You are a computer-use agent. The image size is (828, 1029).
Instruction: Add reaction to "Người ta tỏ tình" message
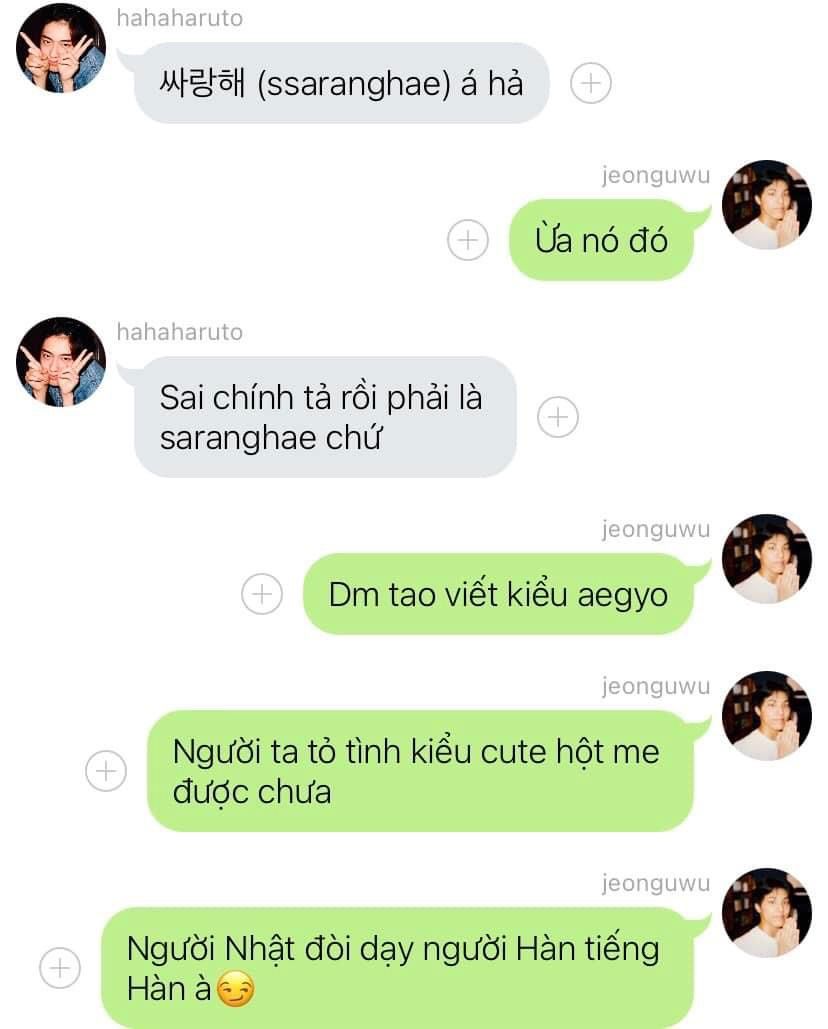pos(106,771)
